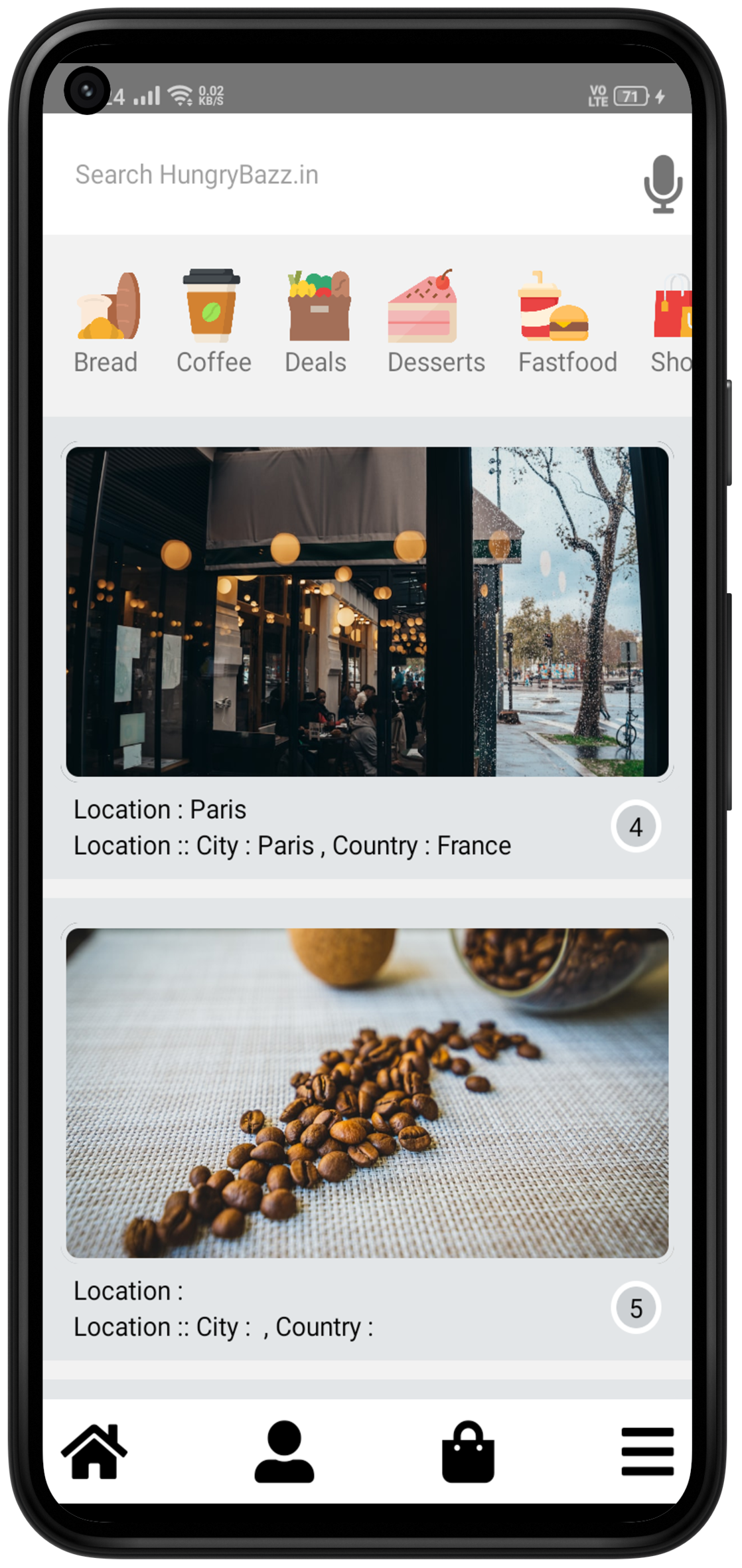Open the profile tab

[x=284, y=1452]
